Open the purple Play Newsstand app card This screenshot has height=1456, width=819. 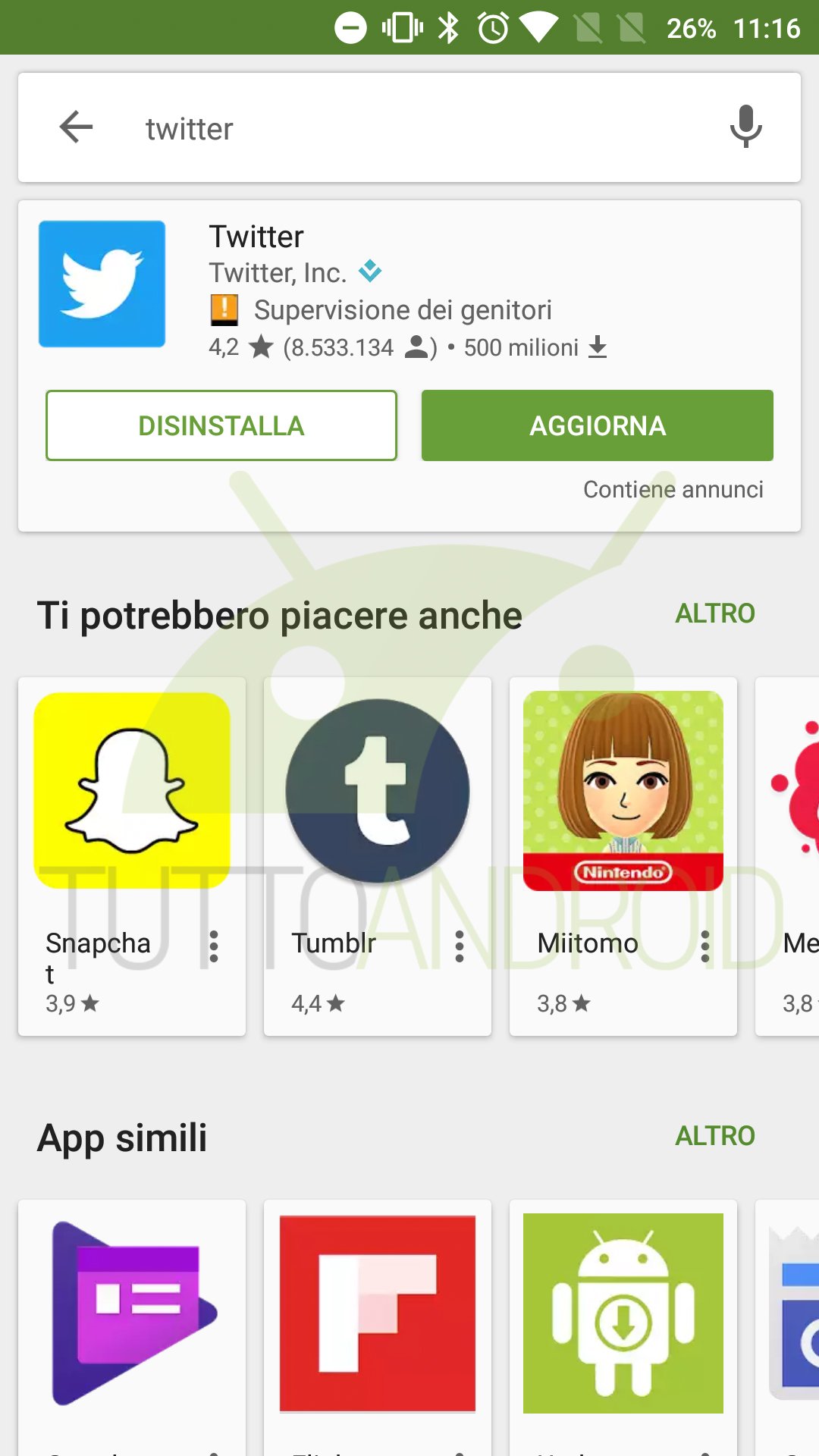click(132, 1327)
